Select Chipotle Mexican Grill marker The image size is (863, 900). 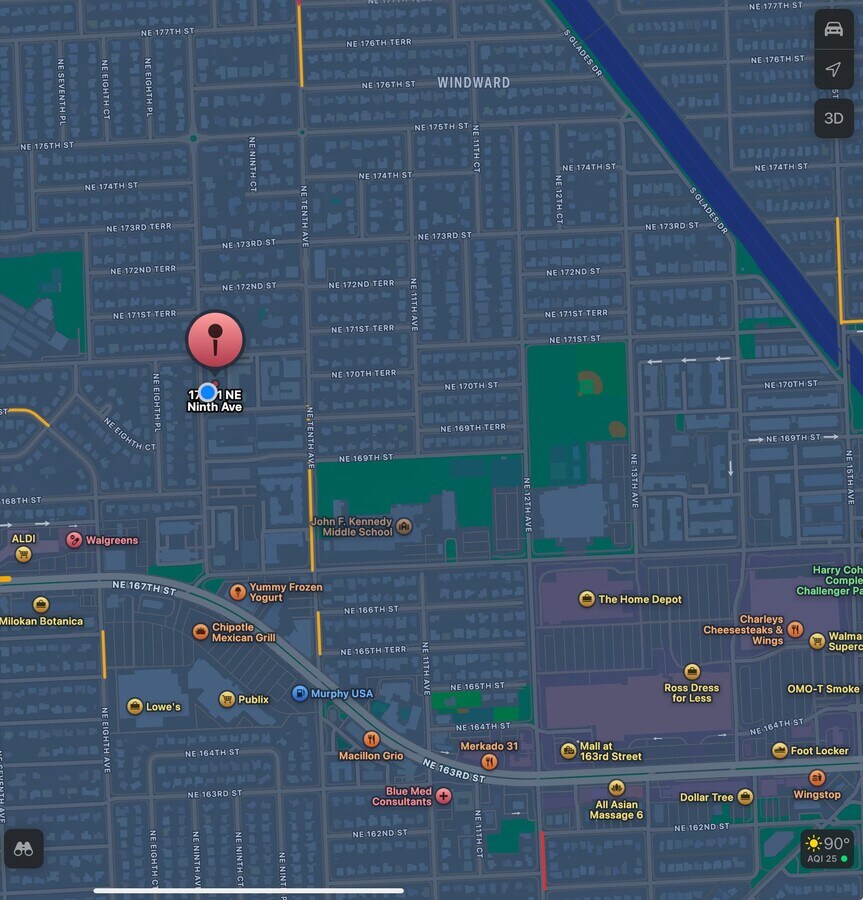click(x=201, y=632)
